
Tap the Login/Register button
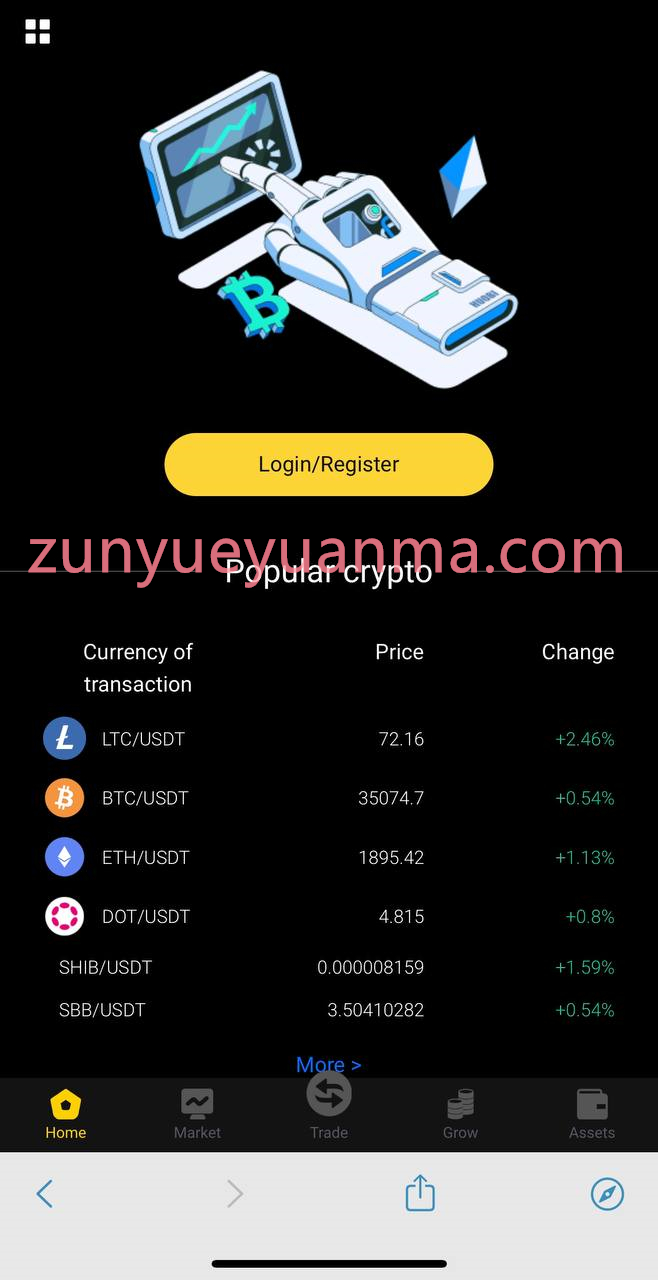coord(328,464)
